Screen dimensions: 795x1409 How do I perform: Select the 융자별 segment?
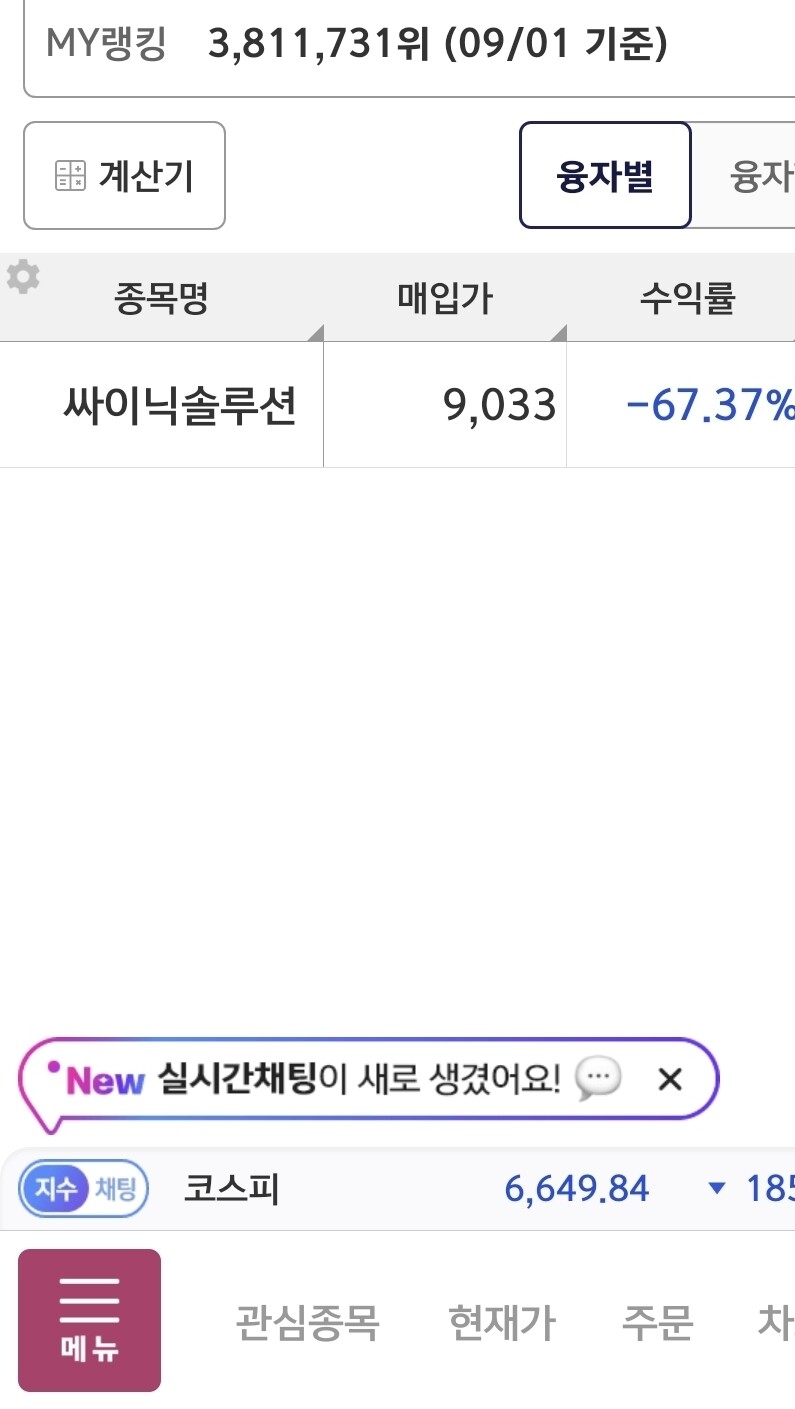coord(605,176)
